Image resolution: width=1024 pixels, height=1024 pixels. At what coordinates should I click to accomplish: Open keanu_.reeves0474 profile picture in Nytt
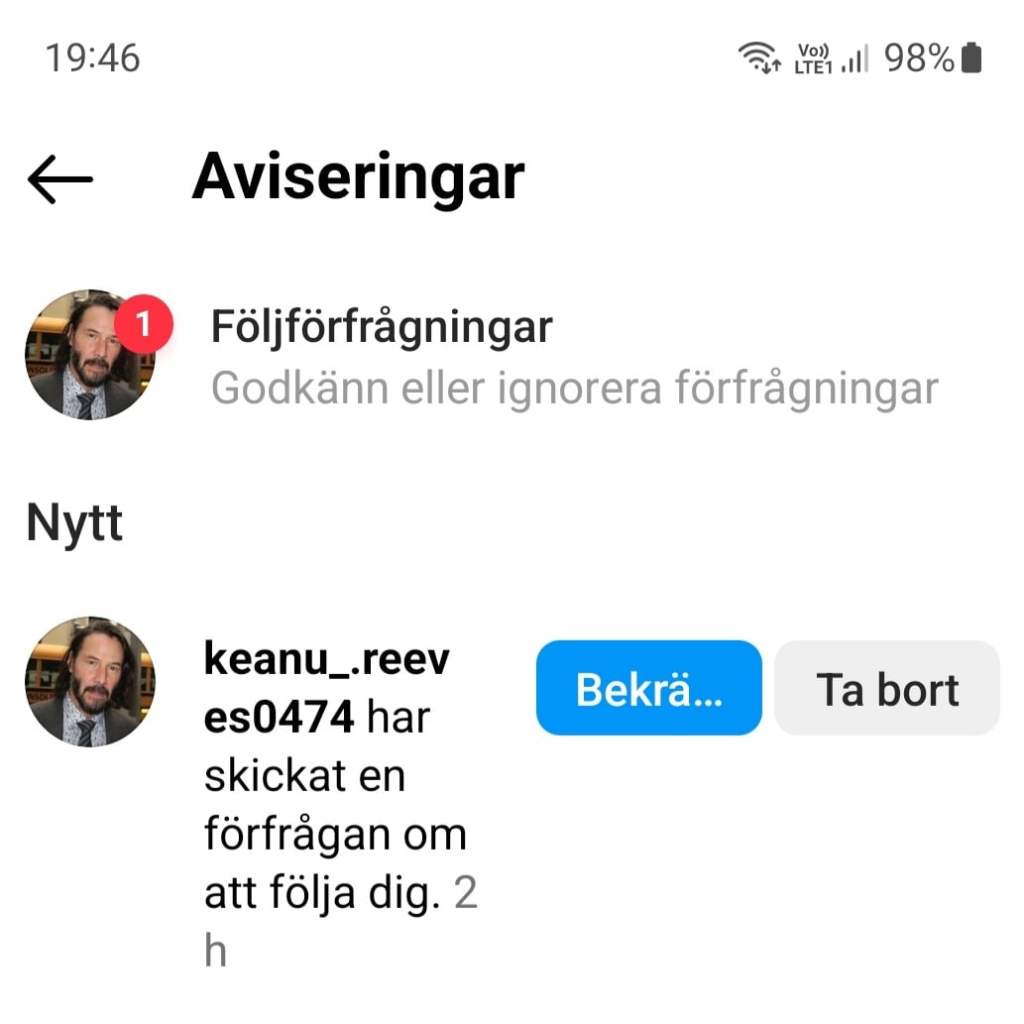coord(90,682)
